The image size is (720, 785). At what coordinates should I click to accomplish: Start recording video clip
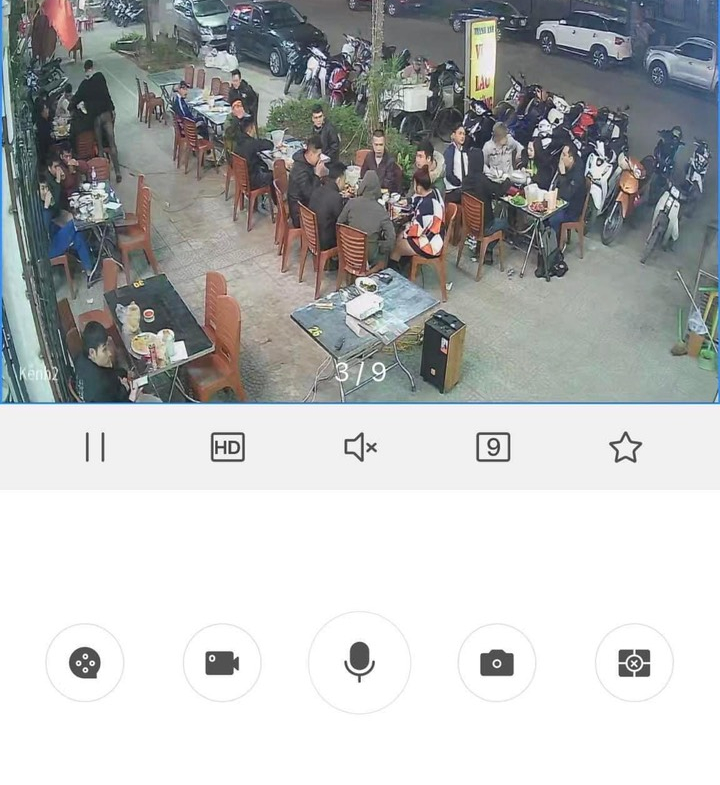pyautogui.click(x=222, y=662)
